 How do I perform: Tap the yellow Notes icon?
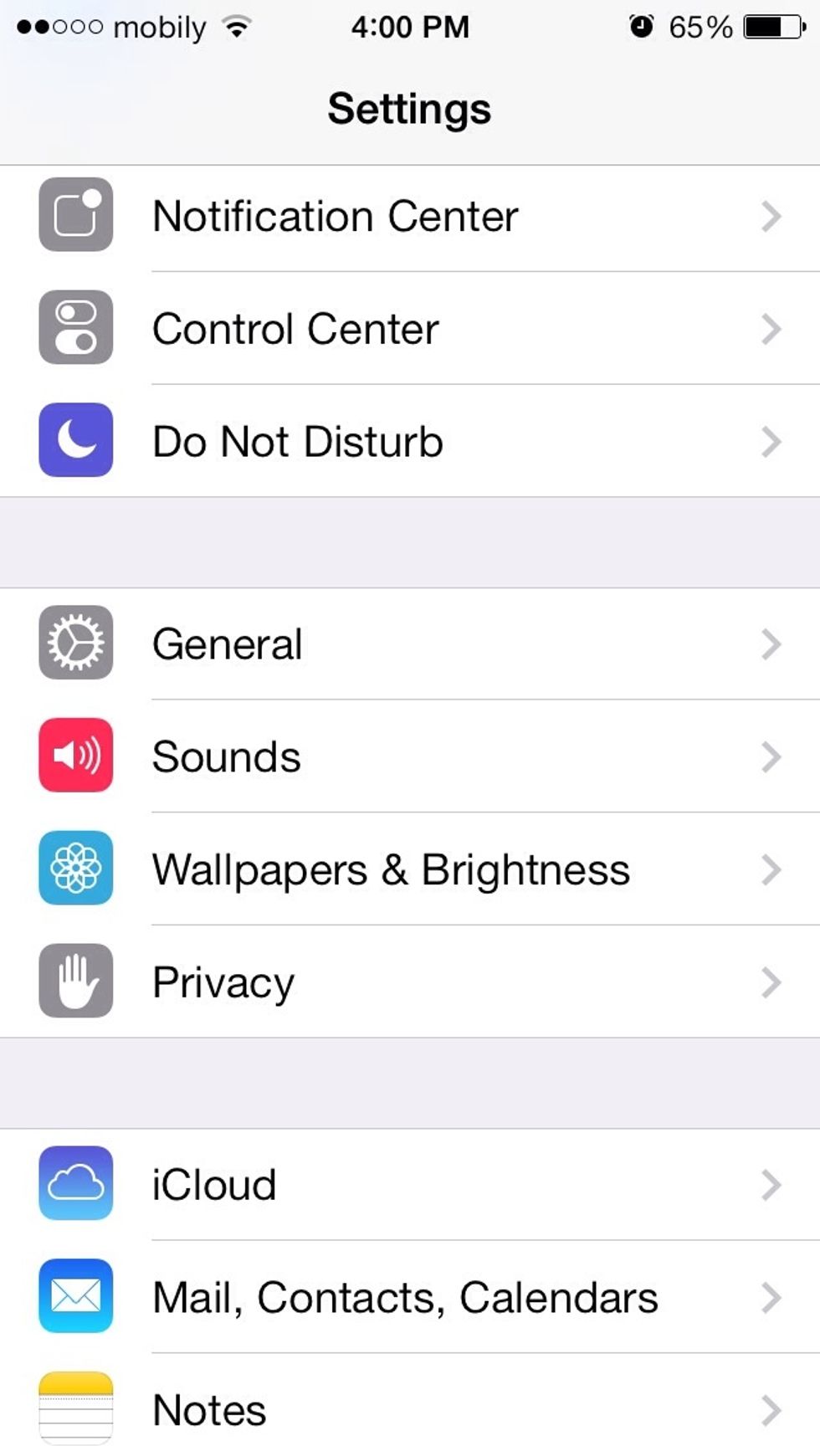point(75,1409)
